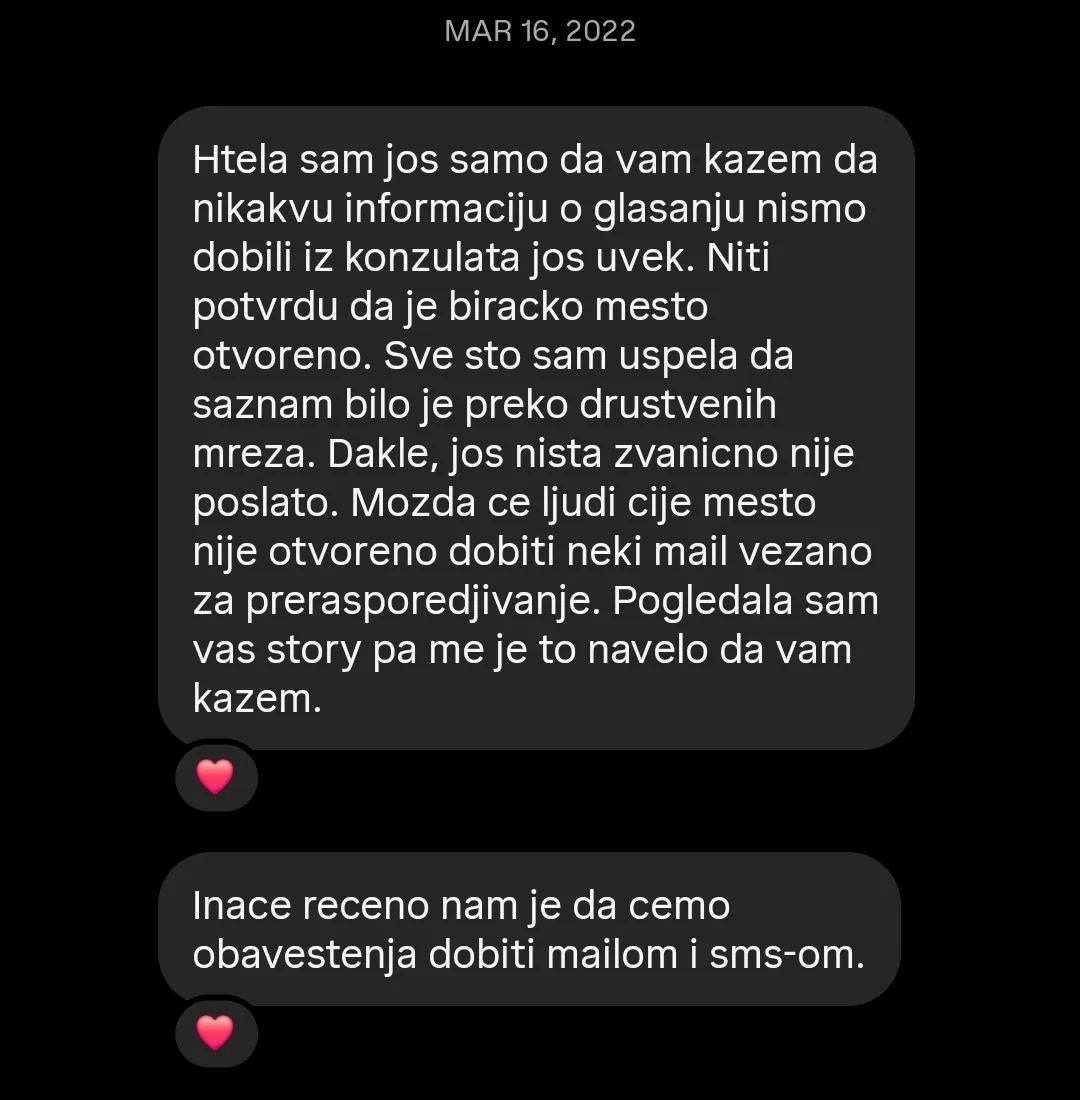Open heart reaction under the "Inace receno" message
1080x1100 pixels.
(x=216, y=1033)
